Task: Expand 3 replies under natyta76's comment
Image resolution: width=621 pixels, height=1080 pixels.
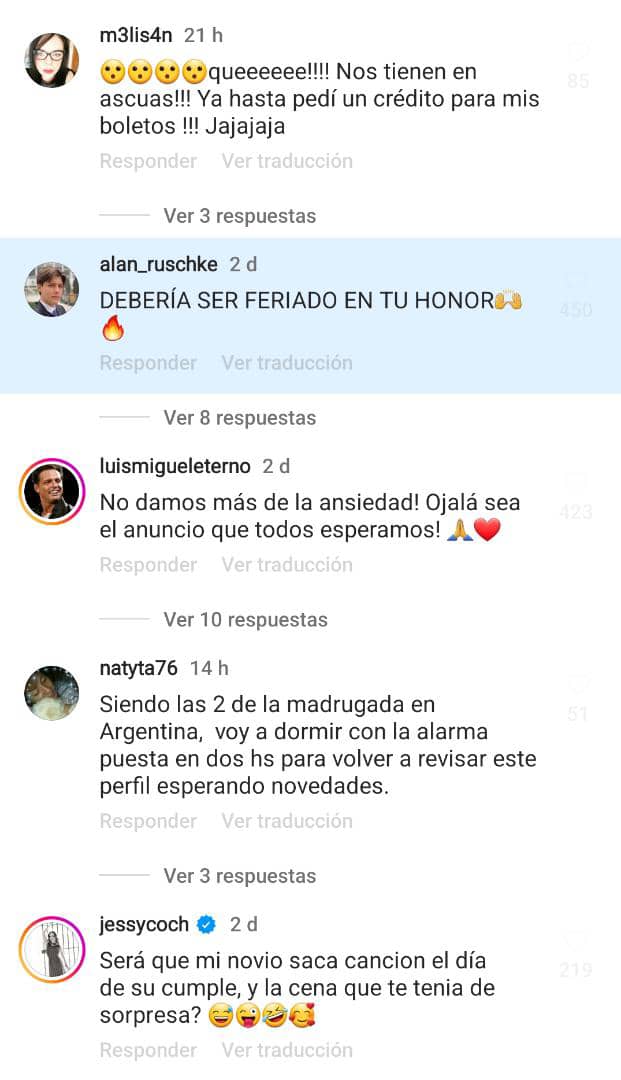Action: point(239,876)
